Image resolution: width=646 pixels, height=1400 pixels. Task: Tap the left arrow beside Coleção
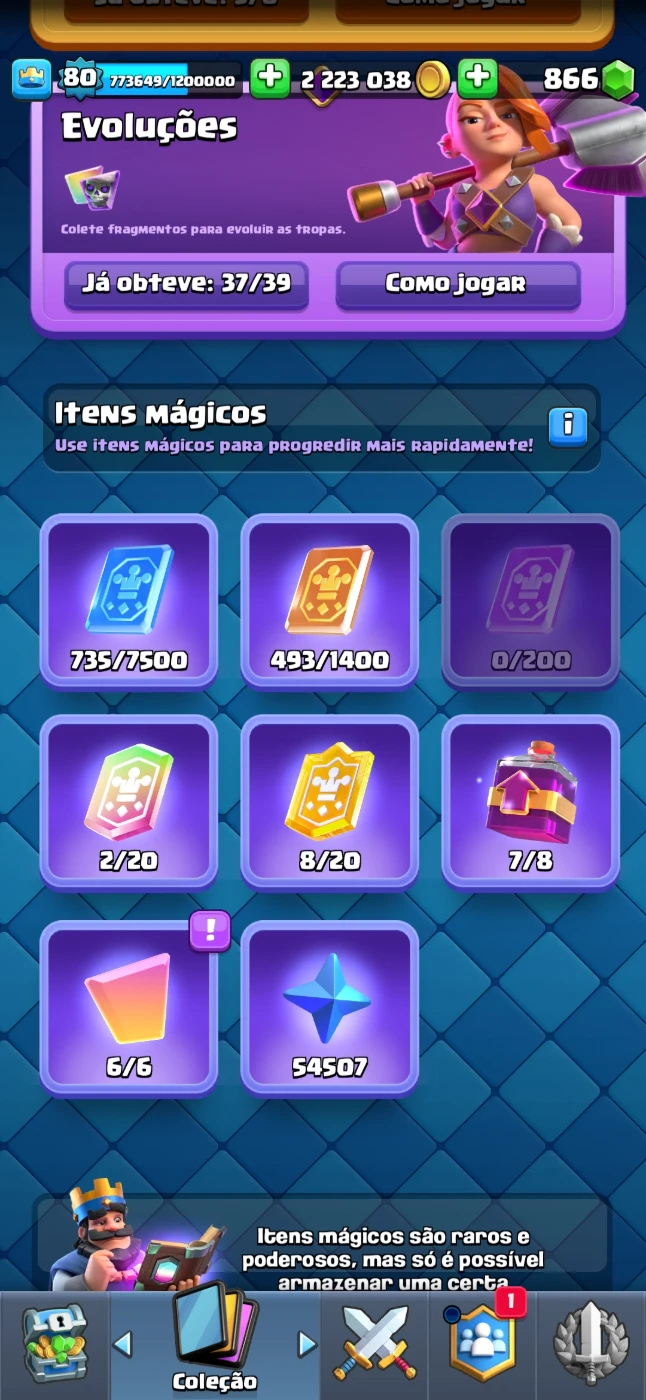tap(123, 1344)
